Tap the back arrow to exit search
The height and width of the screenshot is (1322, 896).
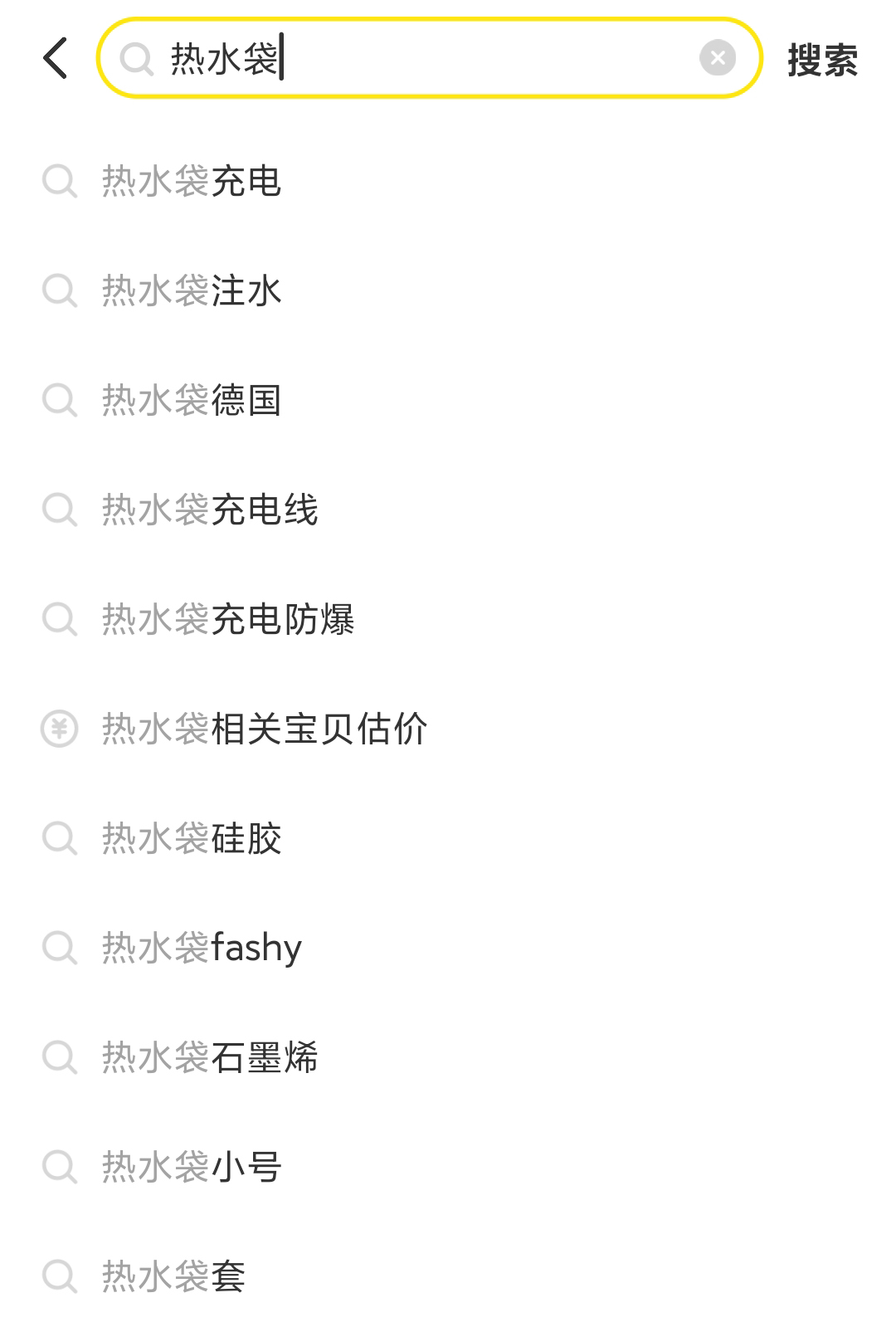pos(55,59)
